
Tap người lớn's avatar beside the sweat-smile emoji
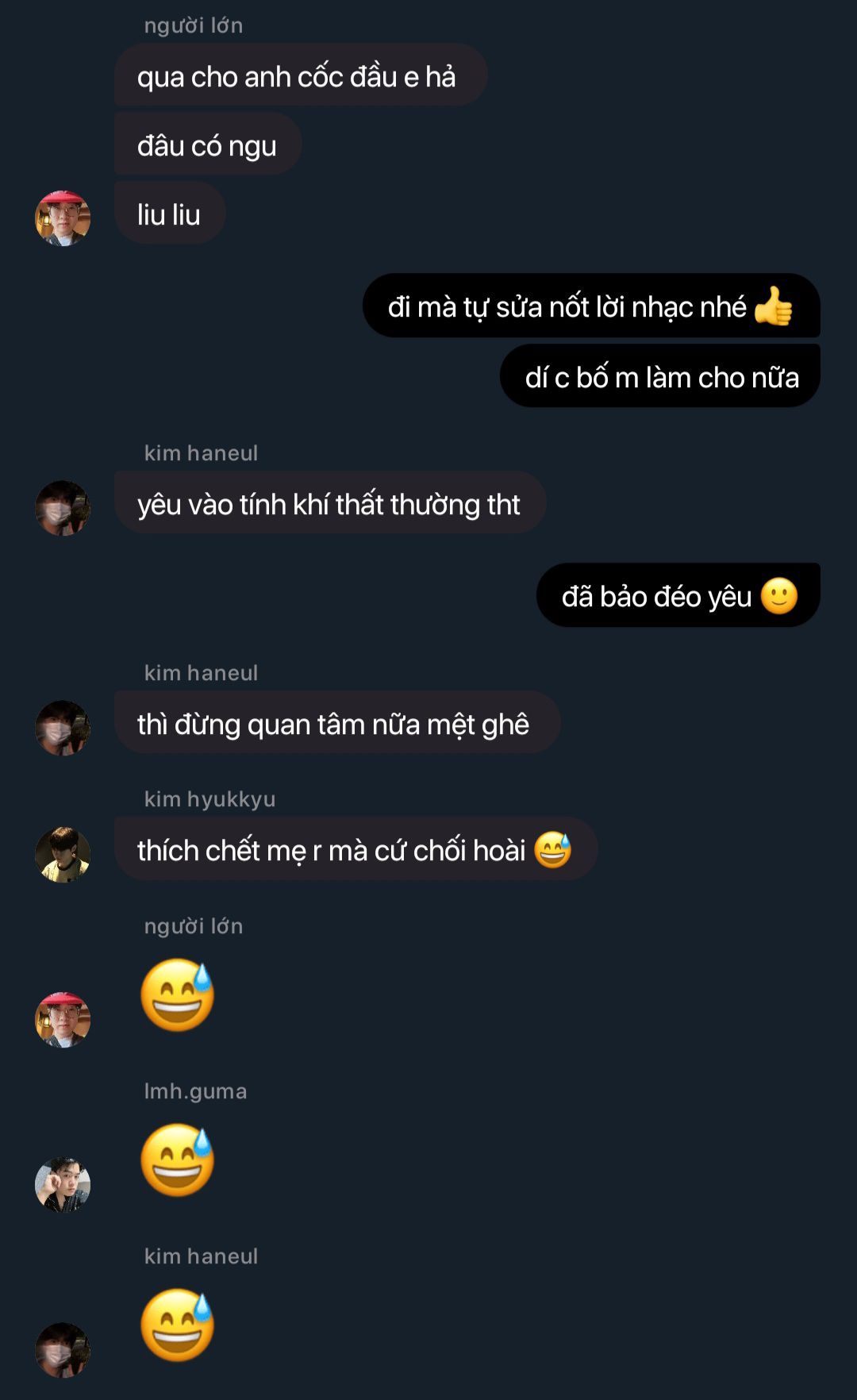click(63, 1020)
